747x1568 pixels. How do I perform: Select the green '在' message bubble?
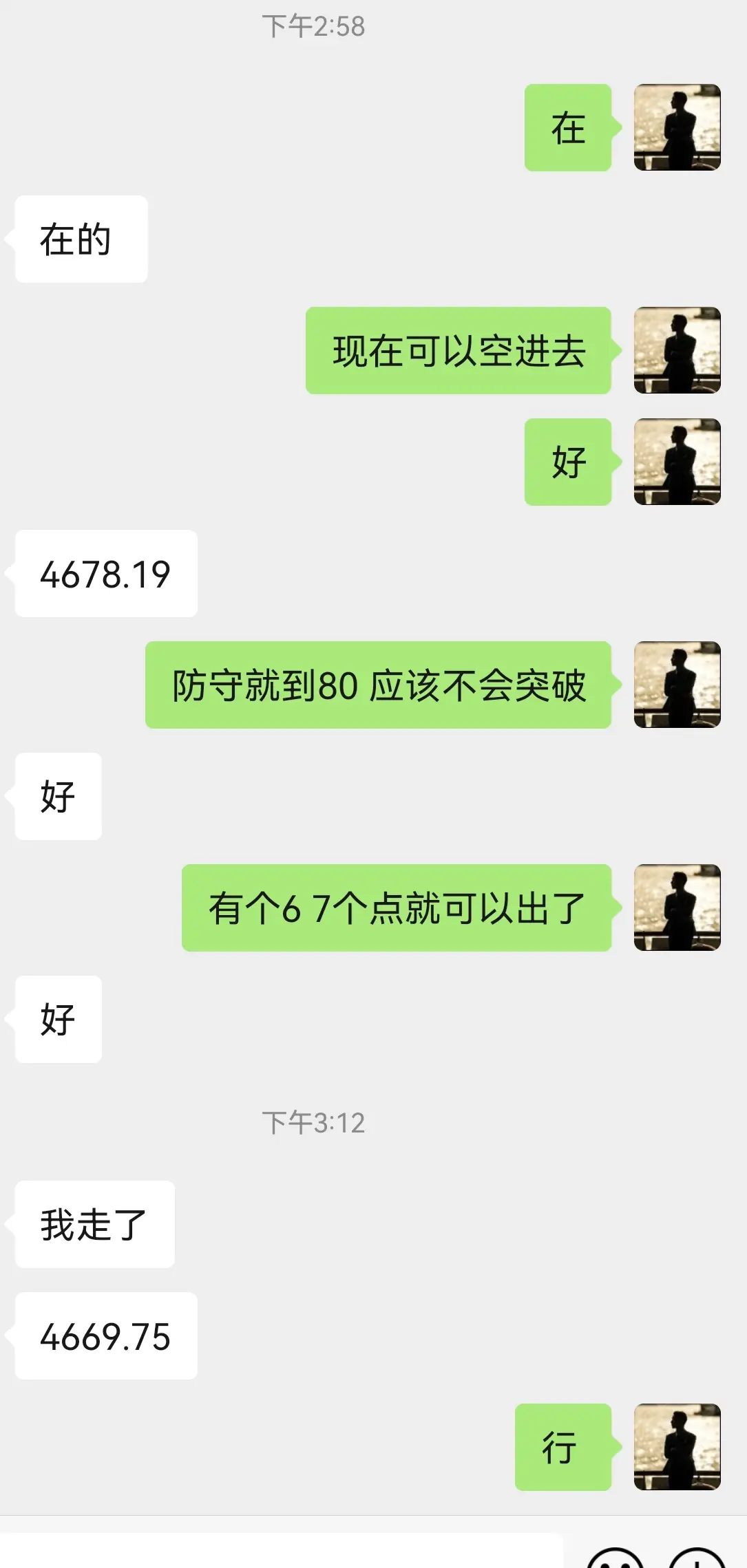(x=568, y=127)
